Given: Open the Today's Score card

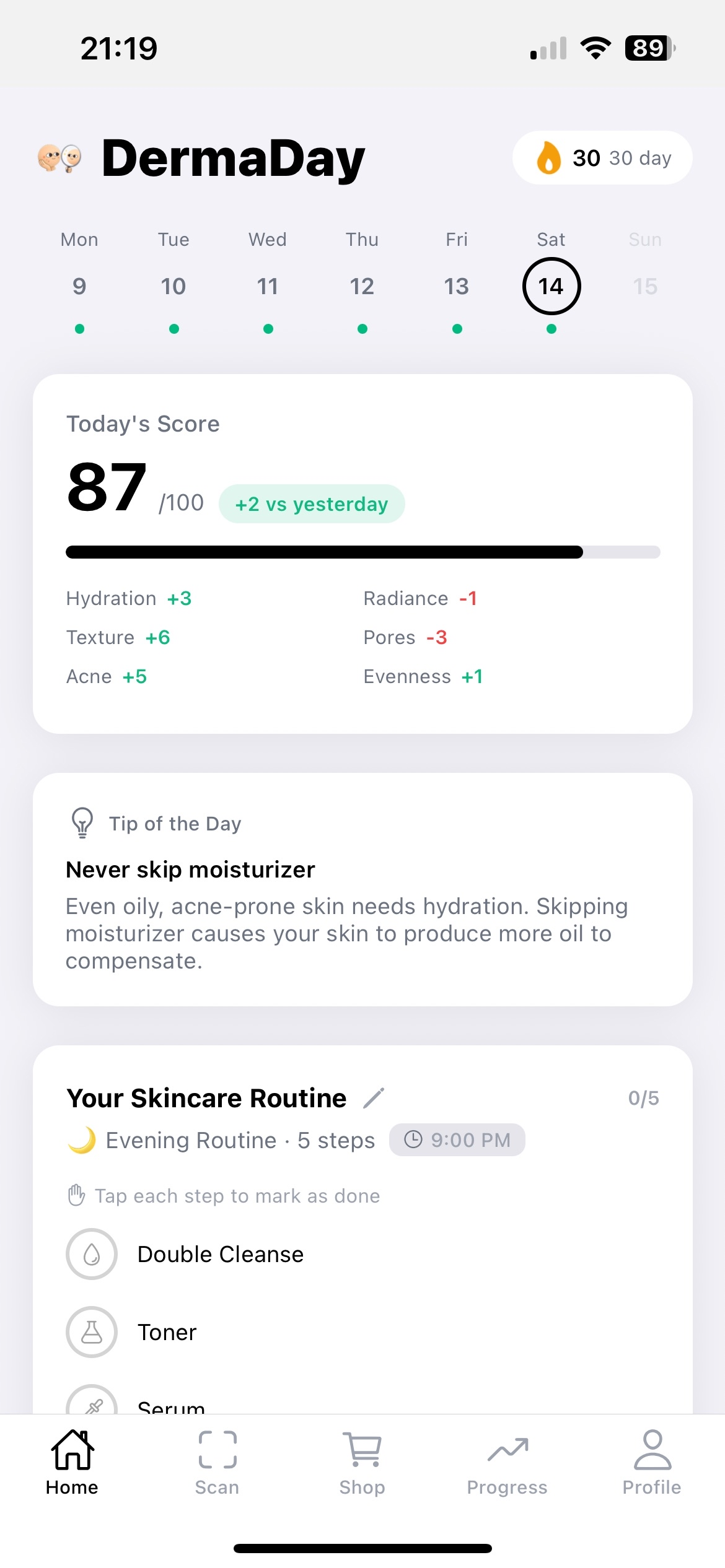Looking at the screenshot, I should point(362,553).
